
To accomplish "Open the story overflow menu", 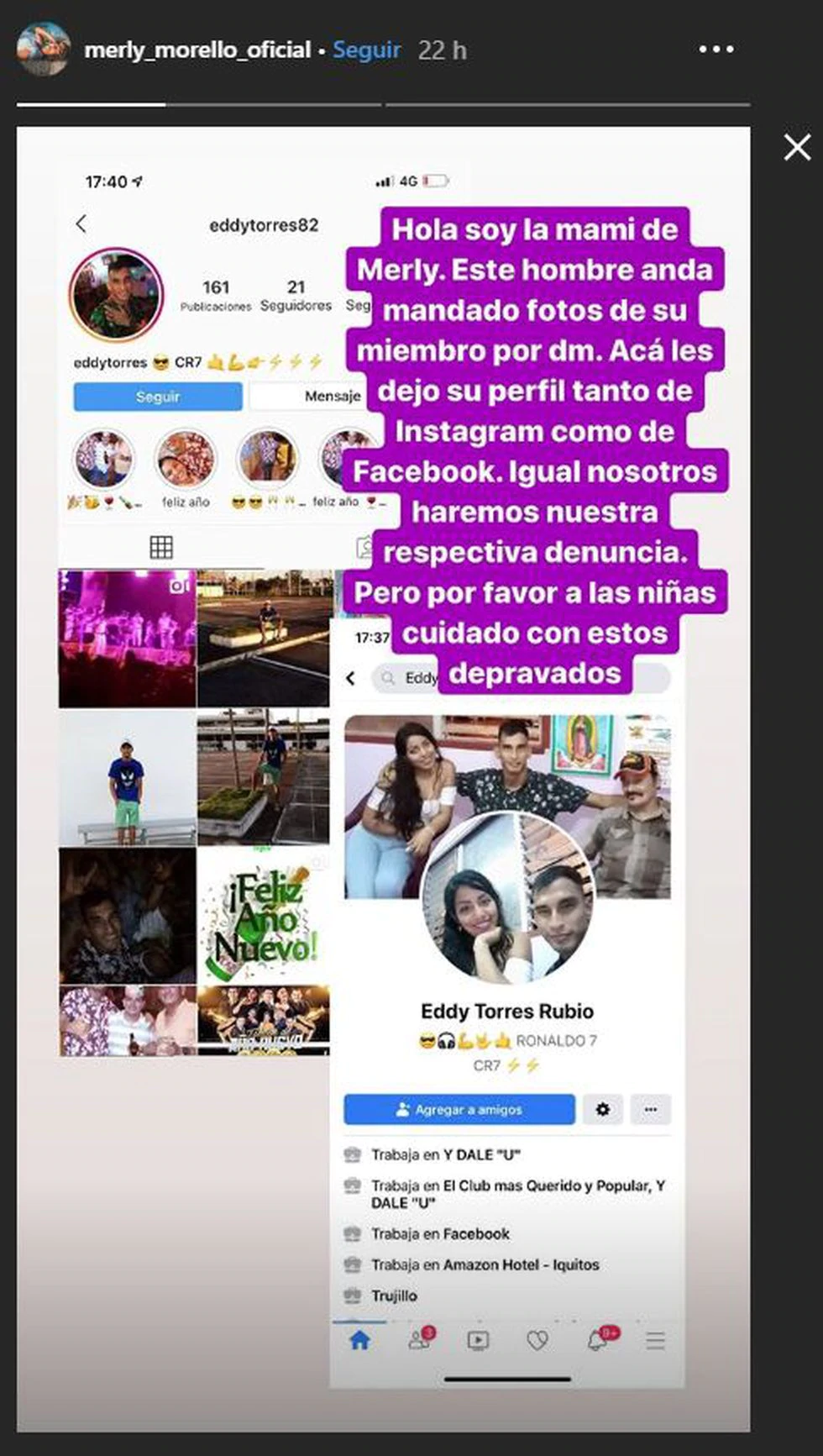I will pyautogui.click(x=716, y=50).
